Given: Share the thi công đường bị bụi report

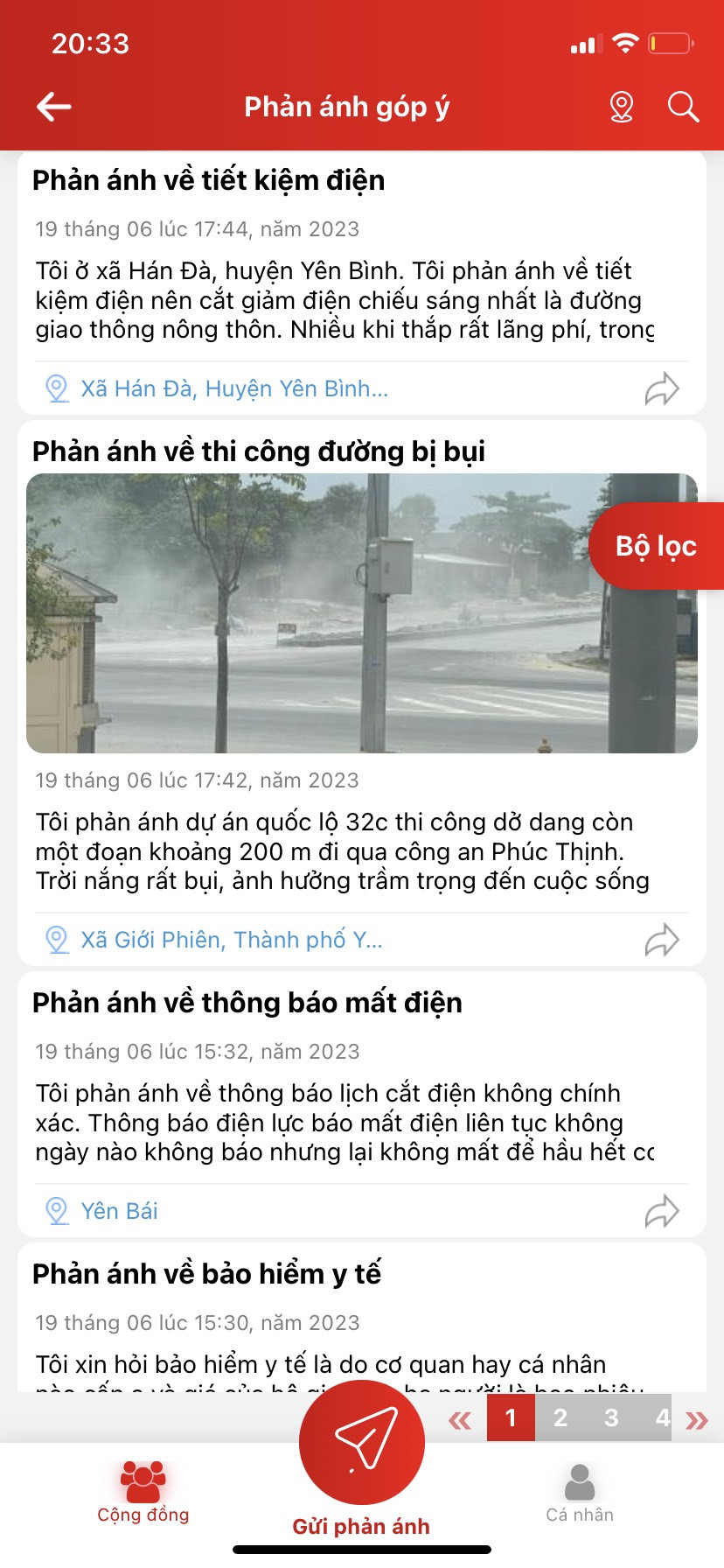Looking at the screenshot, I should coord(662,940).
